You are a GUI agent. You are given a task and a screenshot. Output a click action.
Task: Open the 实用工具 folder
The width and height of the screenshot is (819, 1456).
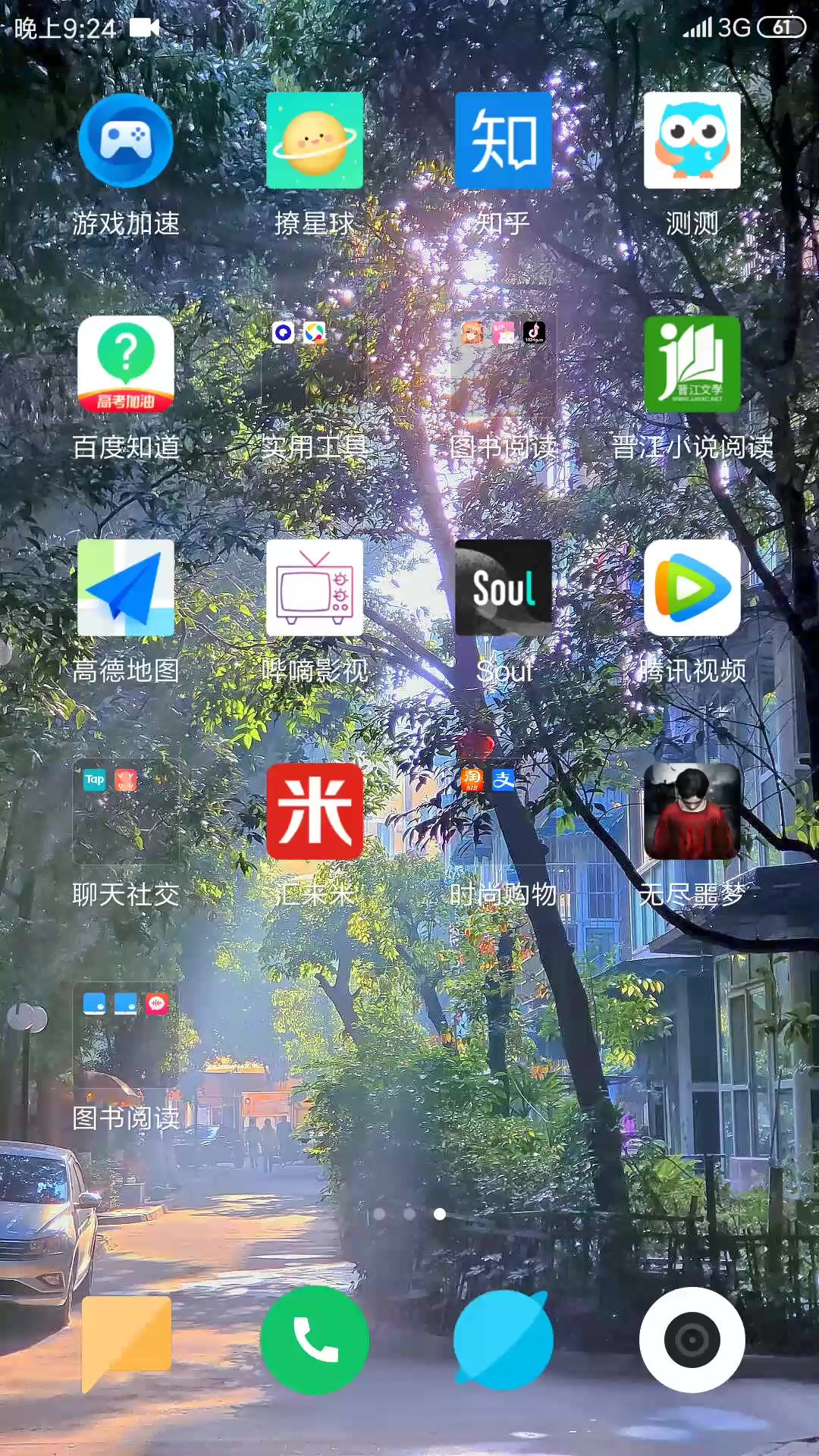tap(315, 365)
